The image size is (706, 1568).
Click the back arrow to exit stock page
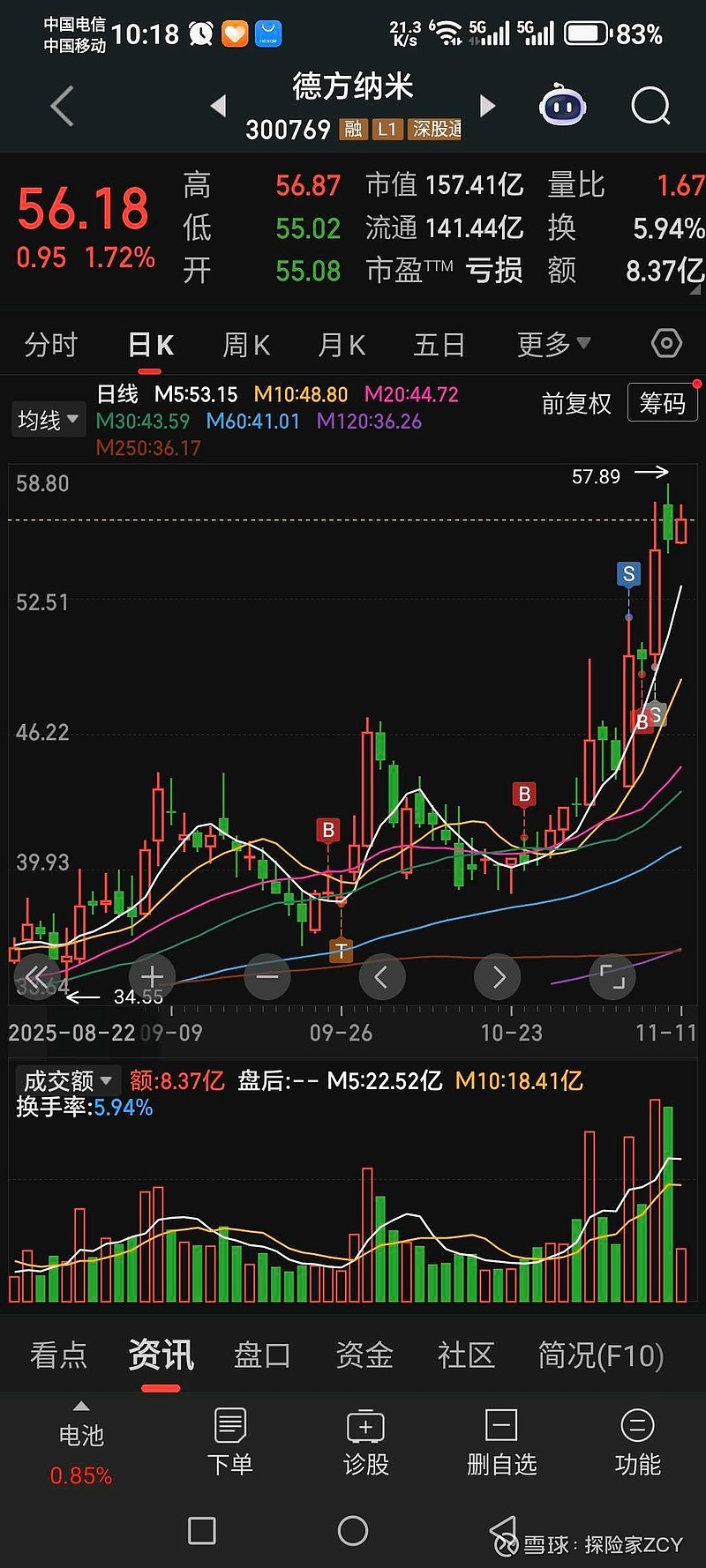click(x=60, y=105)
